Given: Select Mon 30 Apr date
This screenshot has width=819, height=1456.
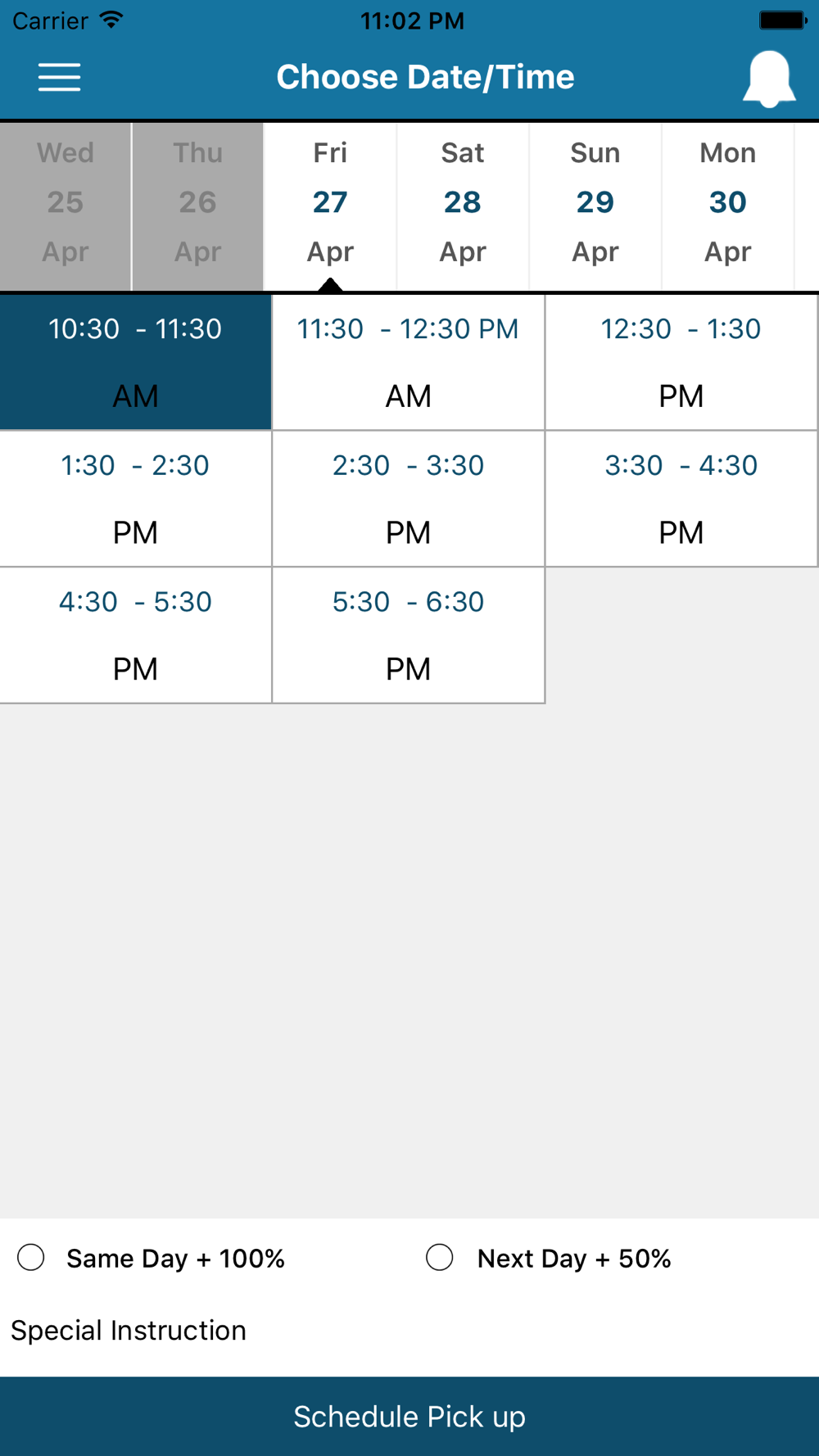Looking at the screenshot, I should click(728, 202).
